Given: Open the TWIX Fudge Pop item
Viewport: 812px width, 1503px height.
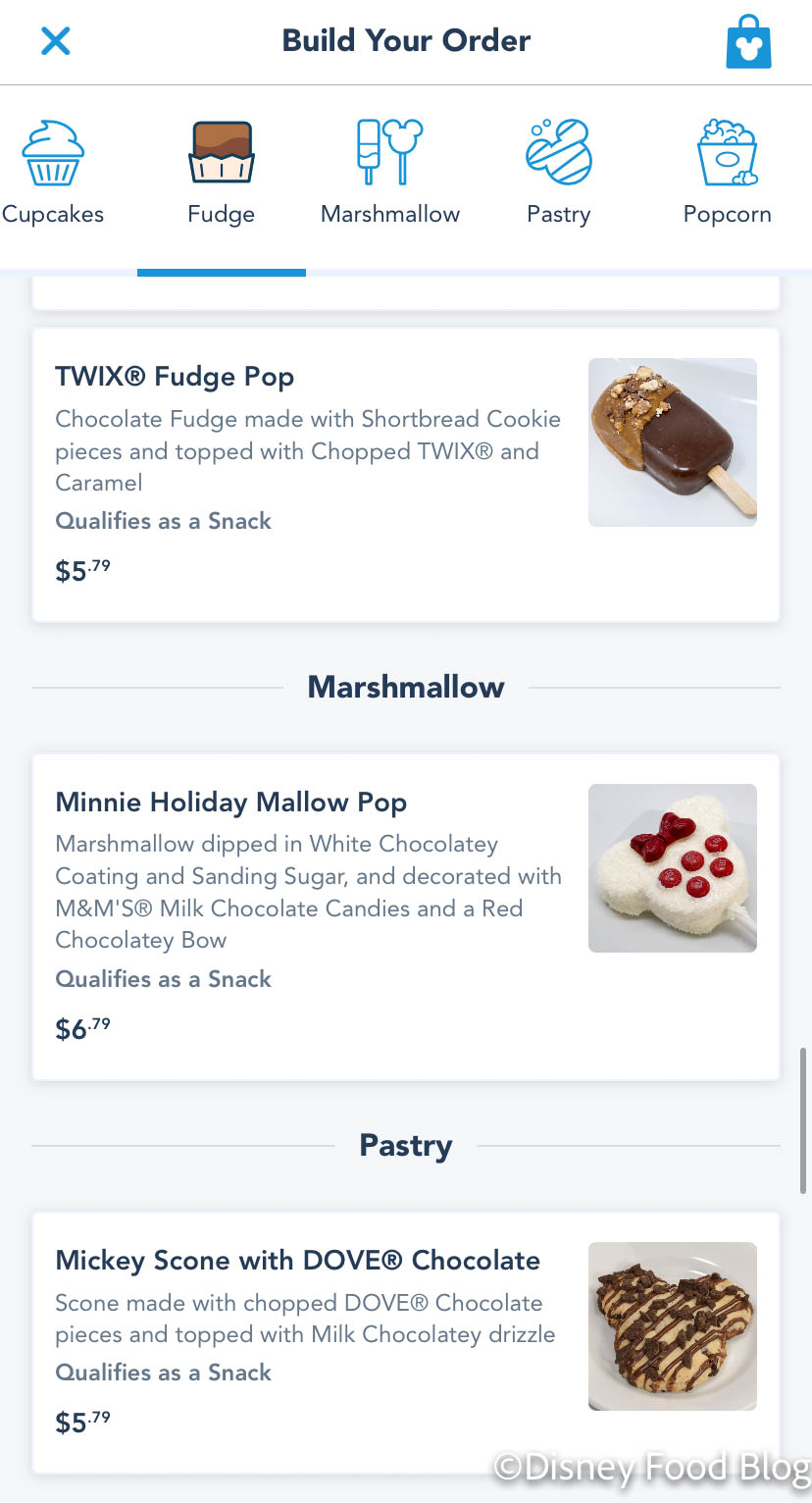Looking at the screenshot, I should [x=406, y=475].
